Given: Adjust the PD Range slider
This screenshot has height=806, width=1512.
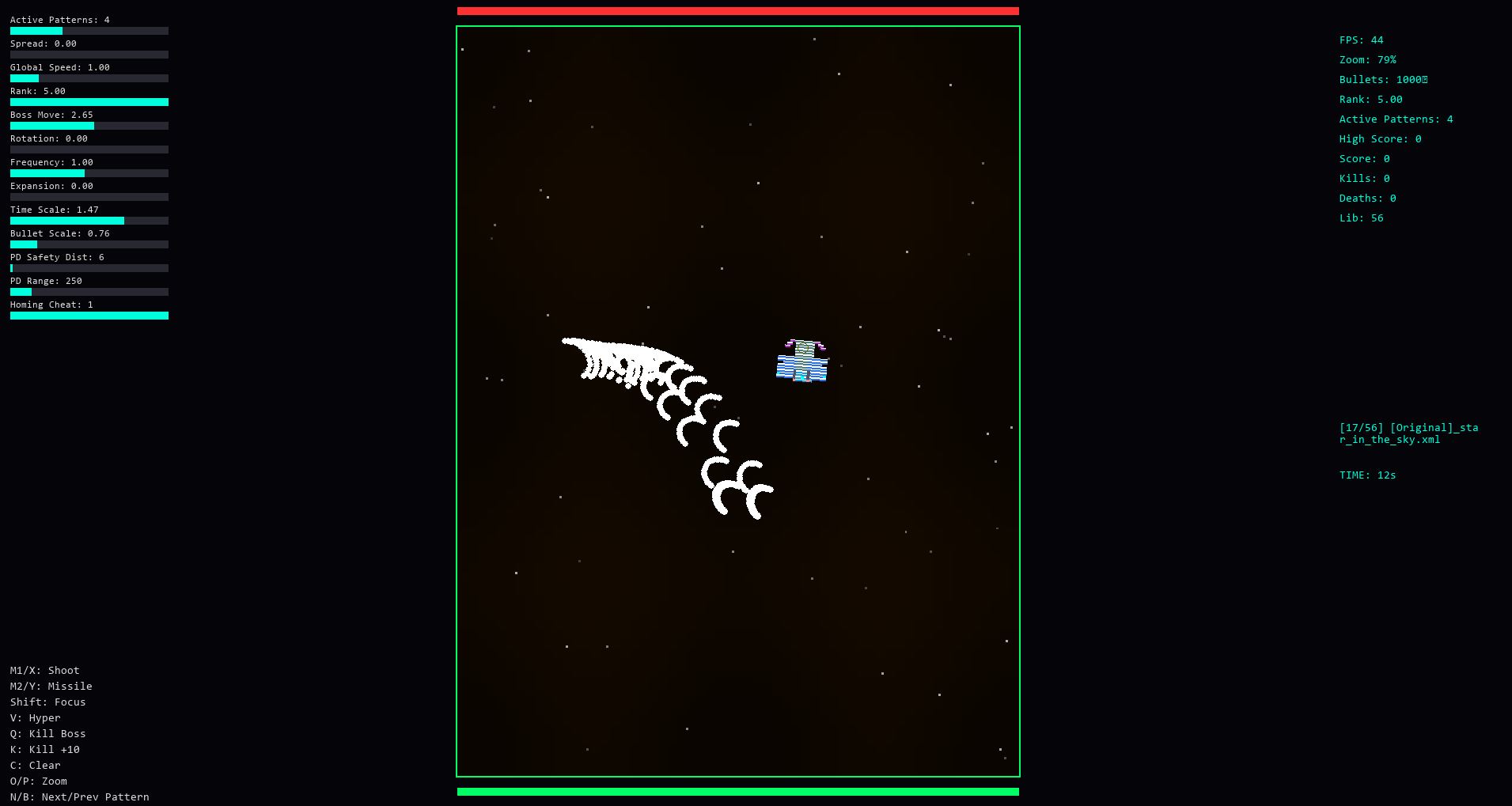Looking at the screenshot, I should (x=89, y=292).
